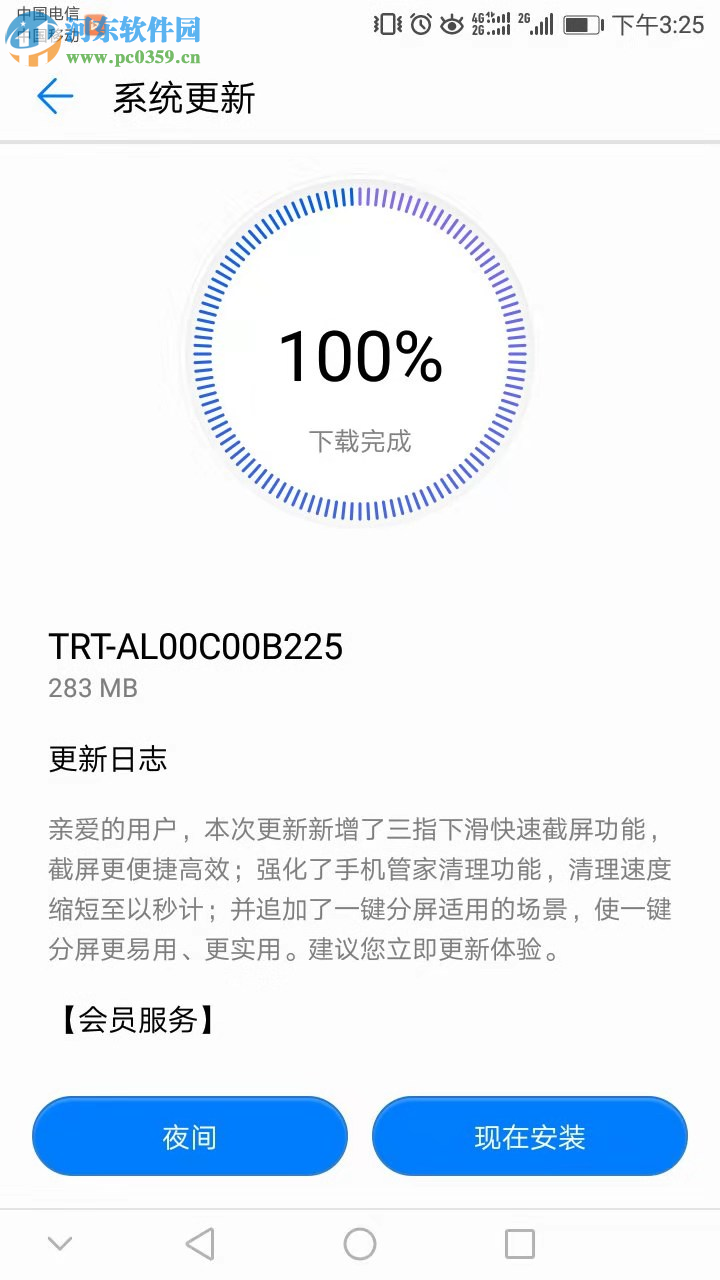720x1280 pixels.
Task: Tap the 下载完成 status text
Action: coord(360,441)
